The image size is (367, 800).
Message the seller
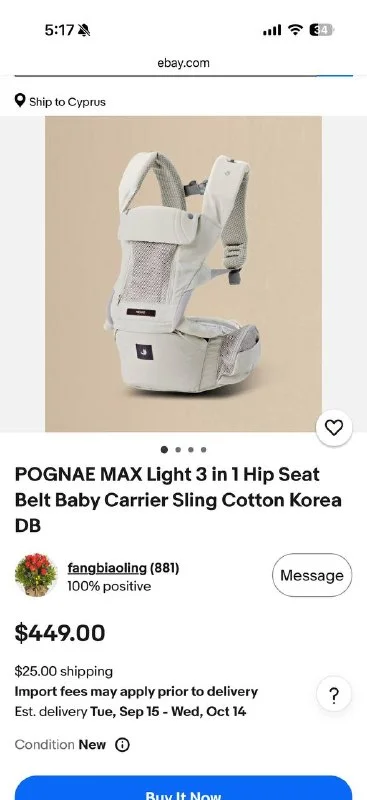312,575
